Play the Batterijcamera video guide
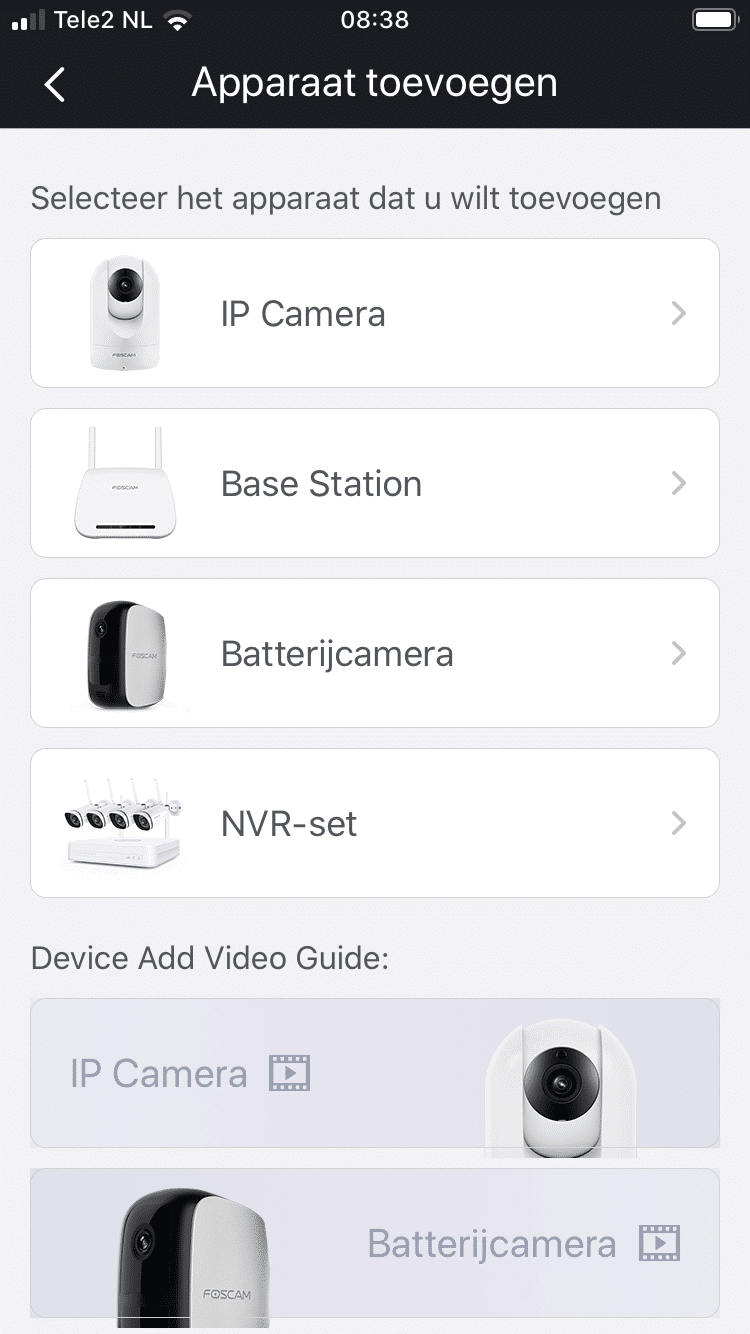The image size is (750, 1334). coord(375,1243)
